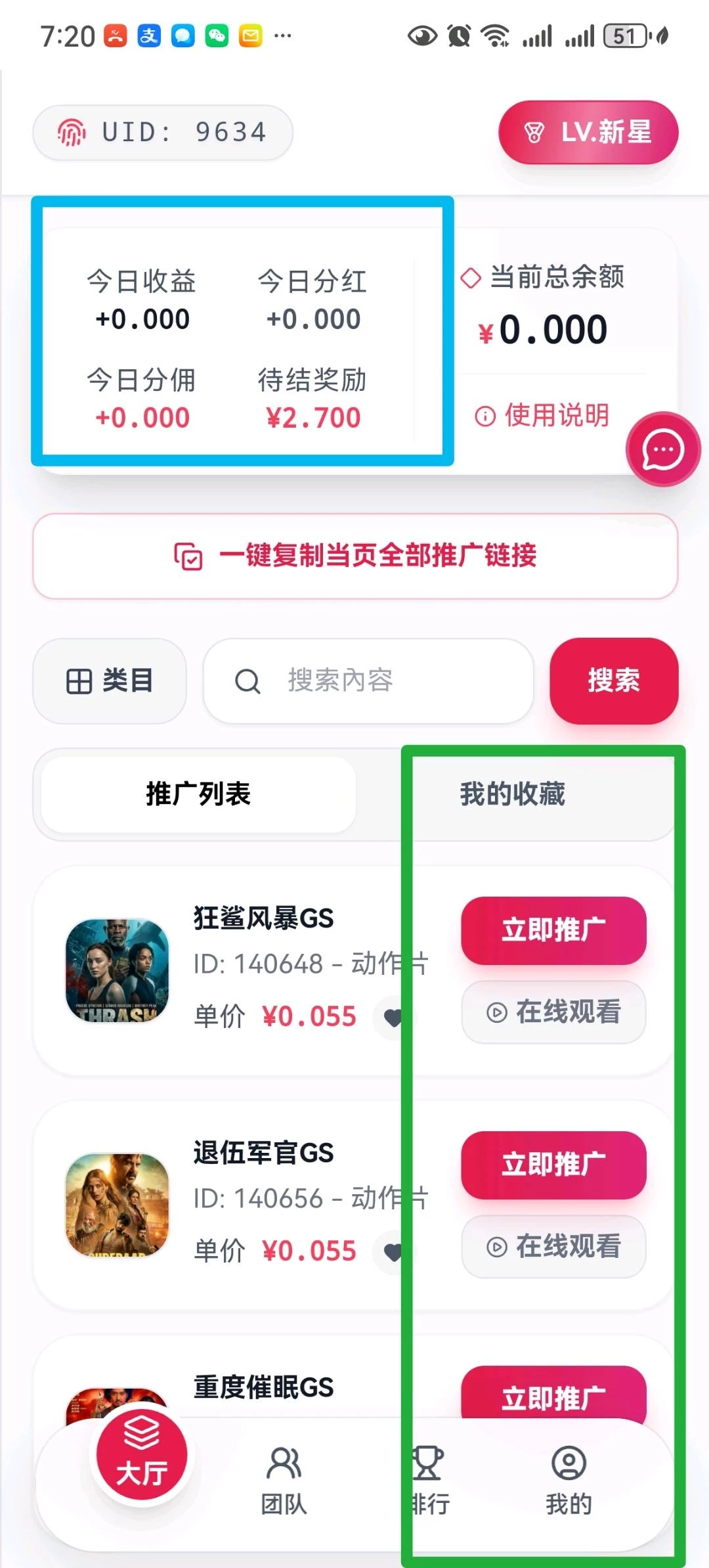Watch 退伍军官GS online via 在线观看
This screenshot has width=709, height=1568.
(x=553, y=1247)
